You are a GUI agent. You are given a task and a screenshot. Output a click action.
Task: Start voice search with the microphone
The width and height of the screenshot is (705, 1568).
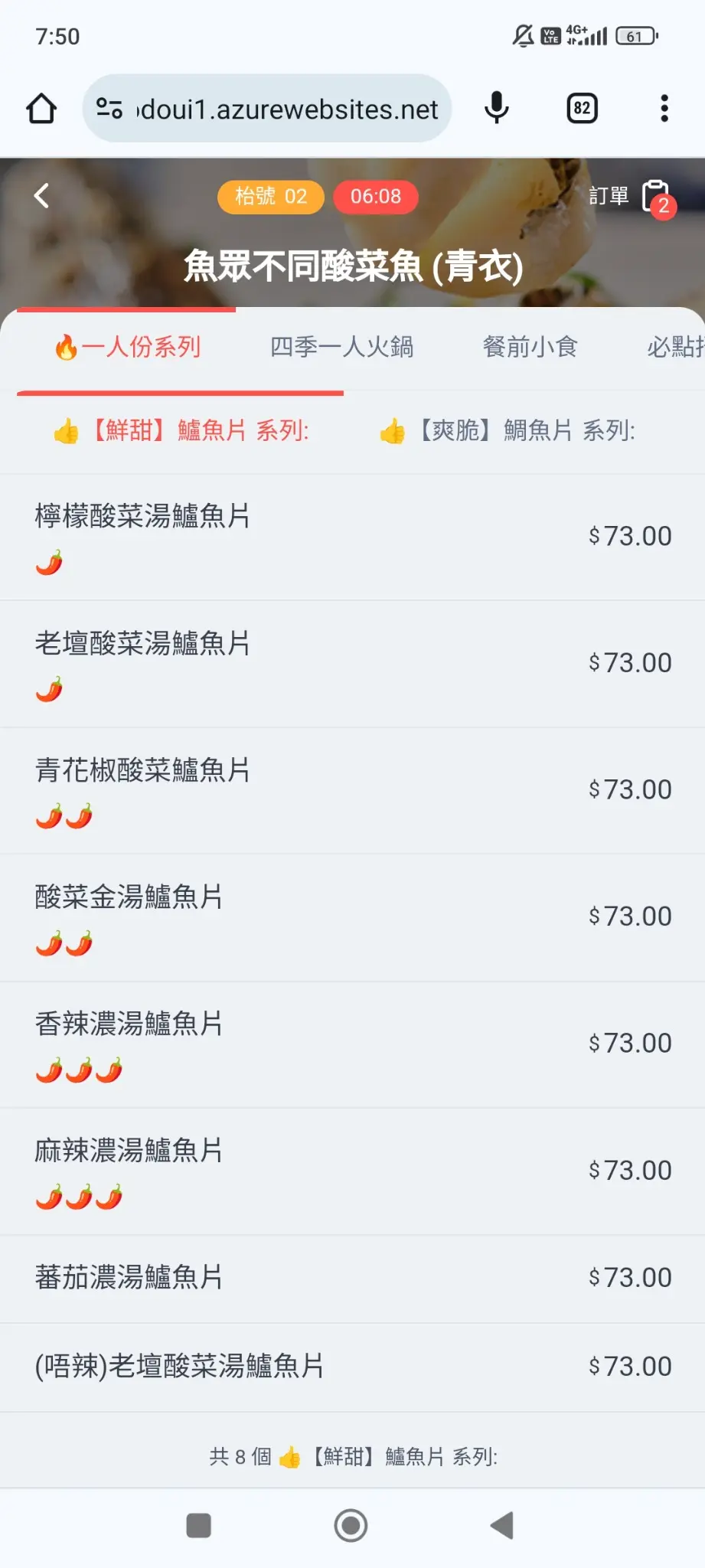click(x=497, y=109)
